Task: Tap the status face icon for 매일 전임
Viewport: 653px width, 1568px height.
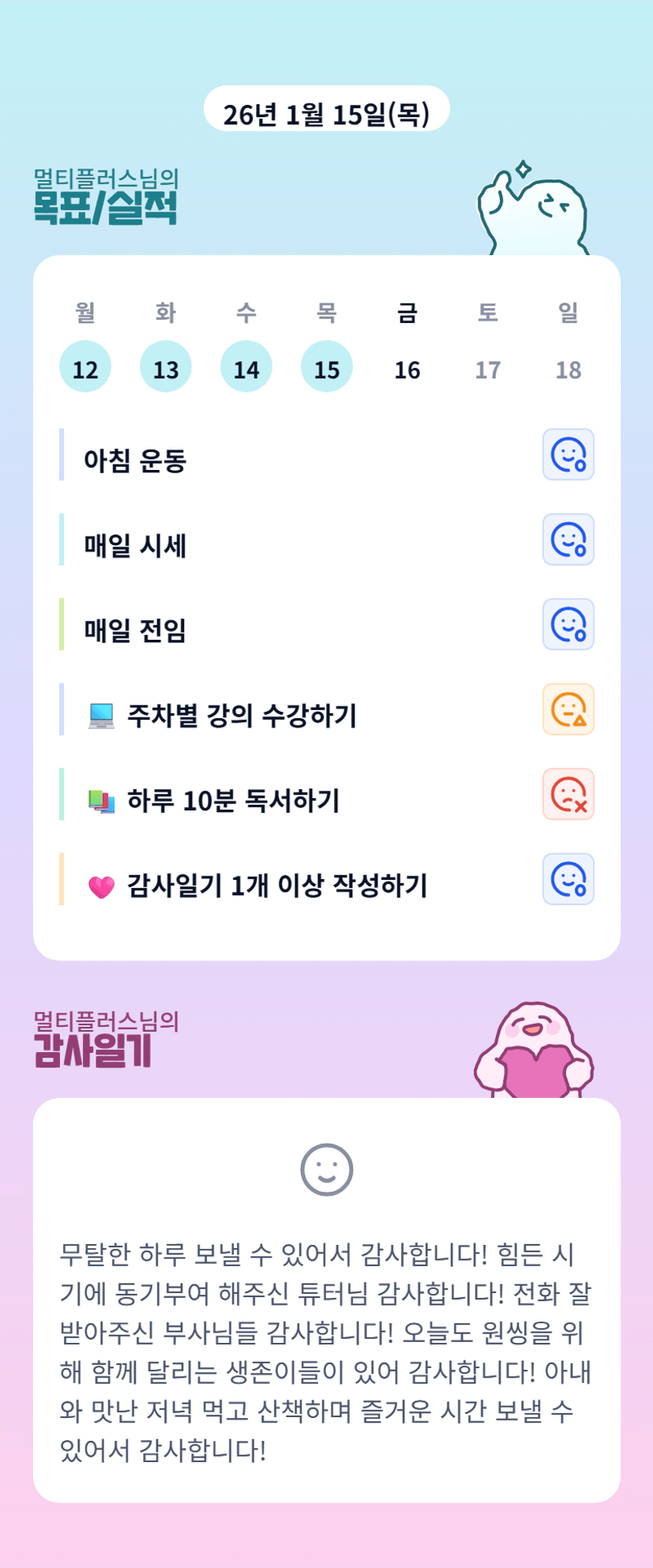Action: coord(569,625)
